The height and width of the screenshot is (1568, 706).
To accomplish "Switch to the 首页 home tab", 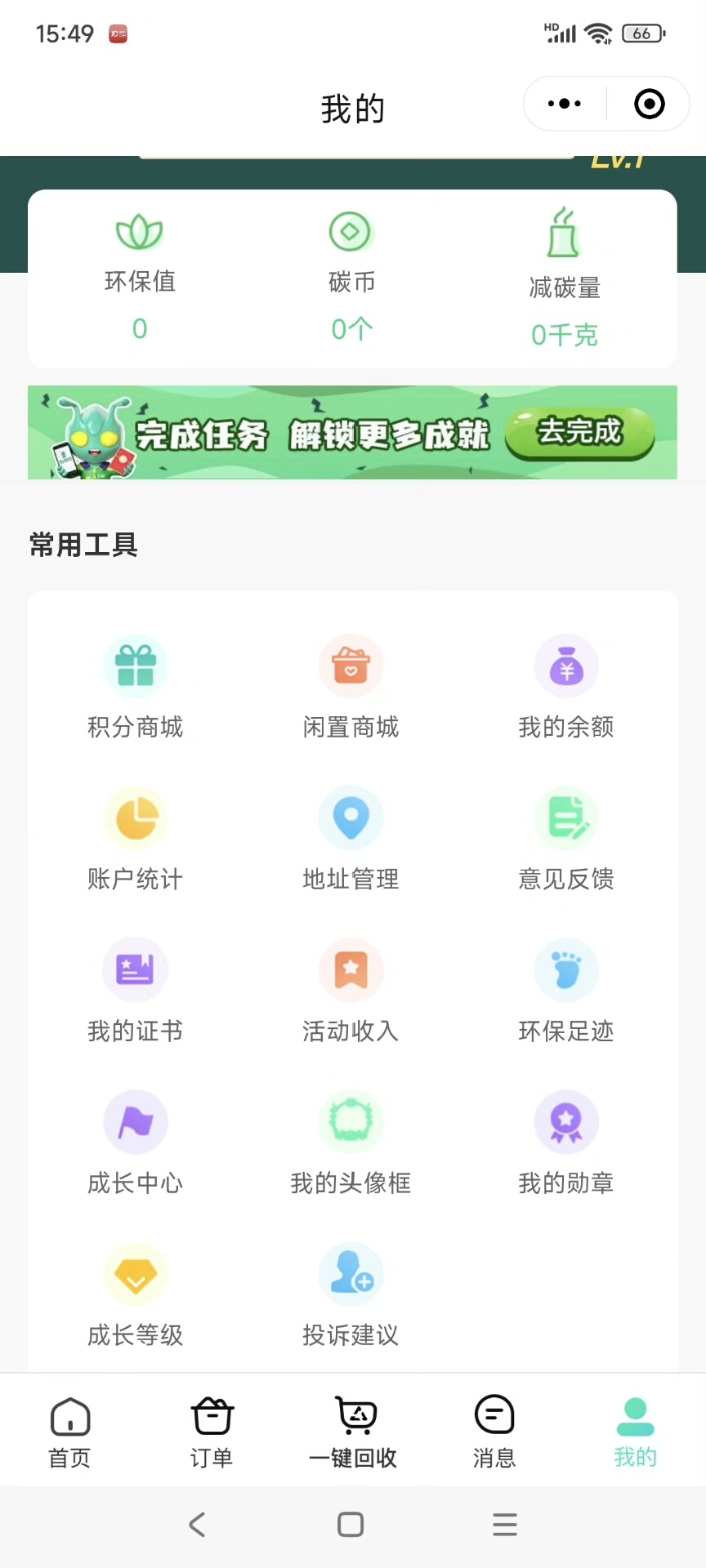I will click(x=70, y=1431).
